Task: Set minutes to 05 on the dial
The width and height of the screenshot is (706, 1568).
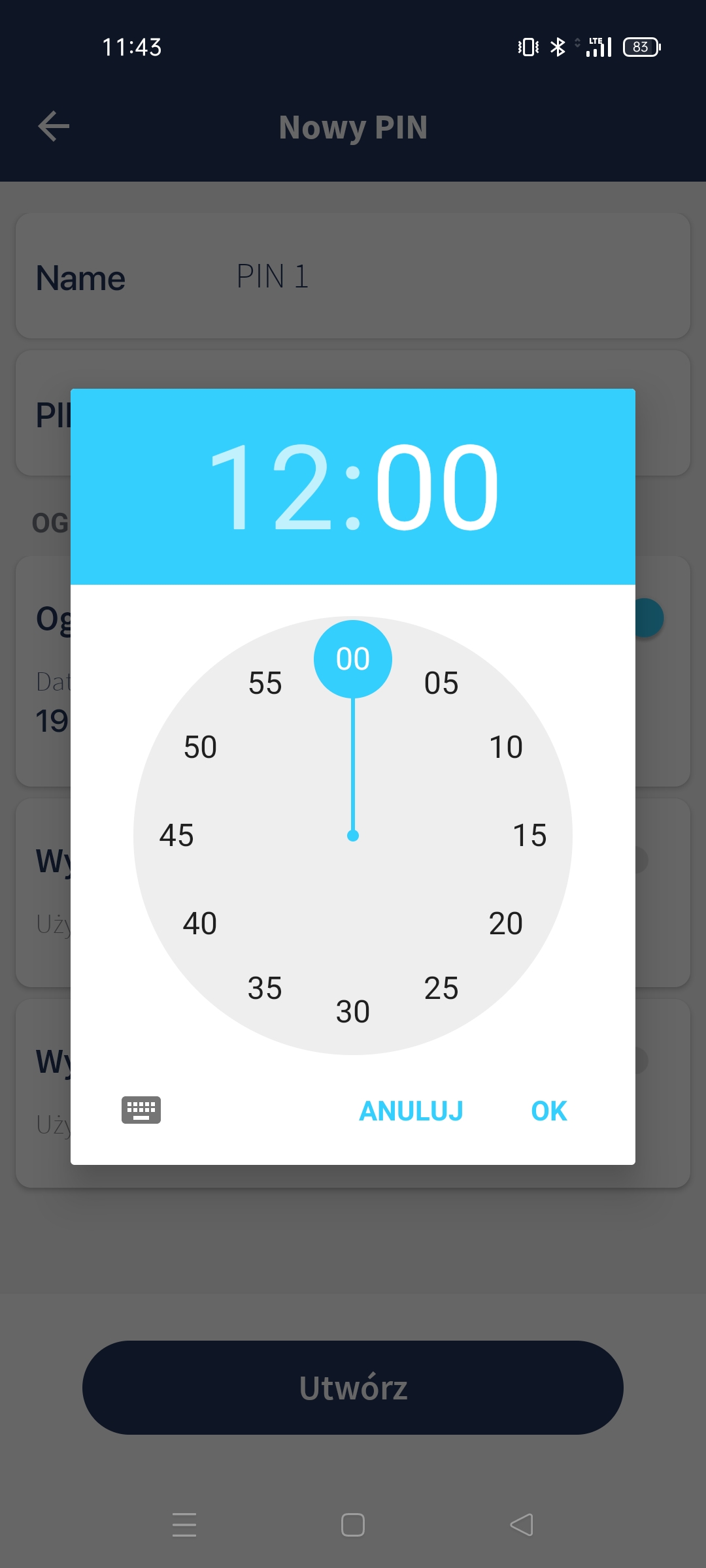Action: click(x=441, y=683)
